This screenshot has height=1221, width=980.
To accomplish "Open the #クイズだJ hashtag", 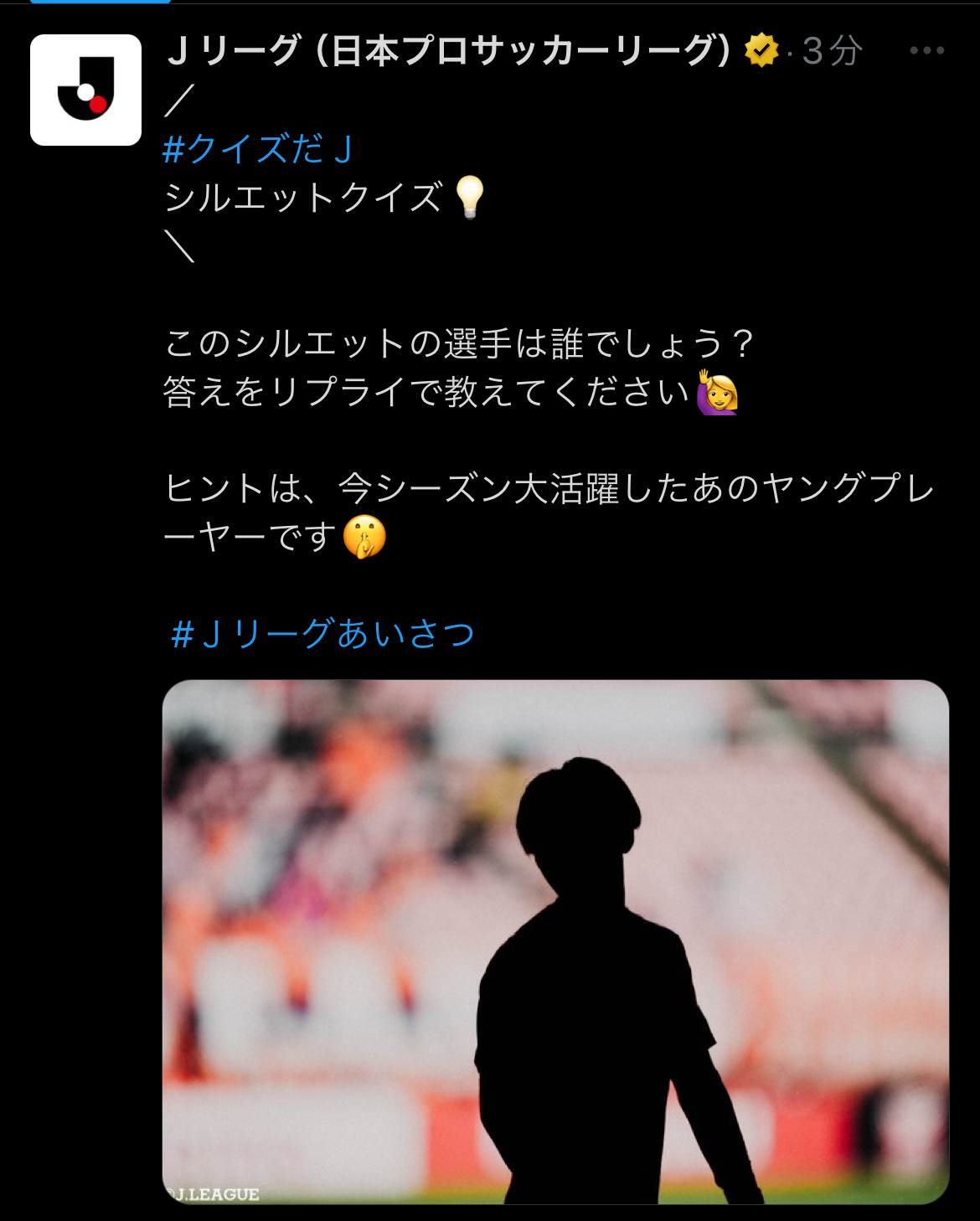I will click(x=257, y=150).
